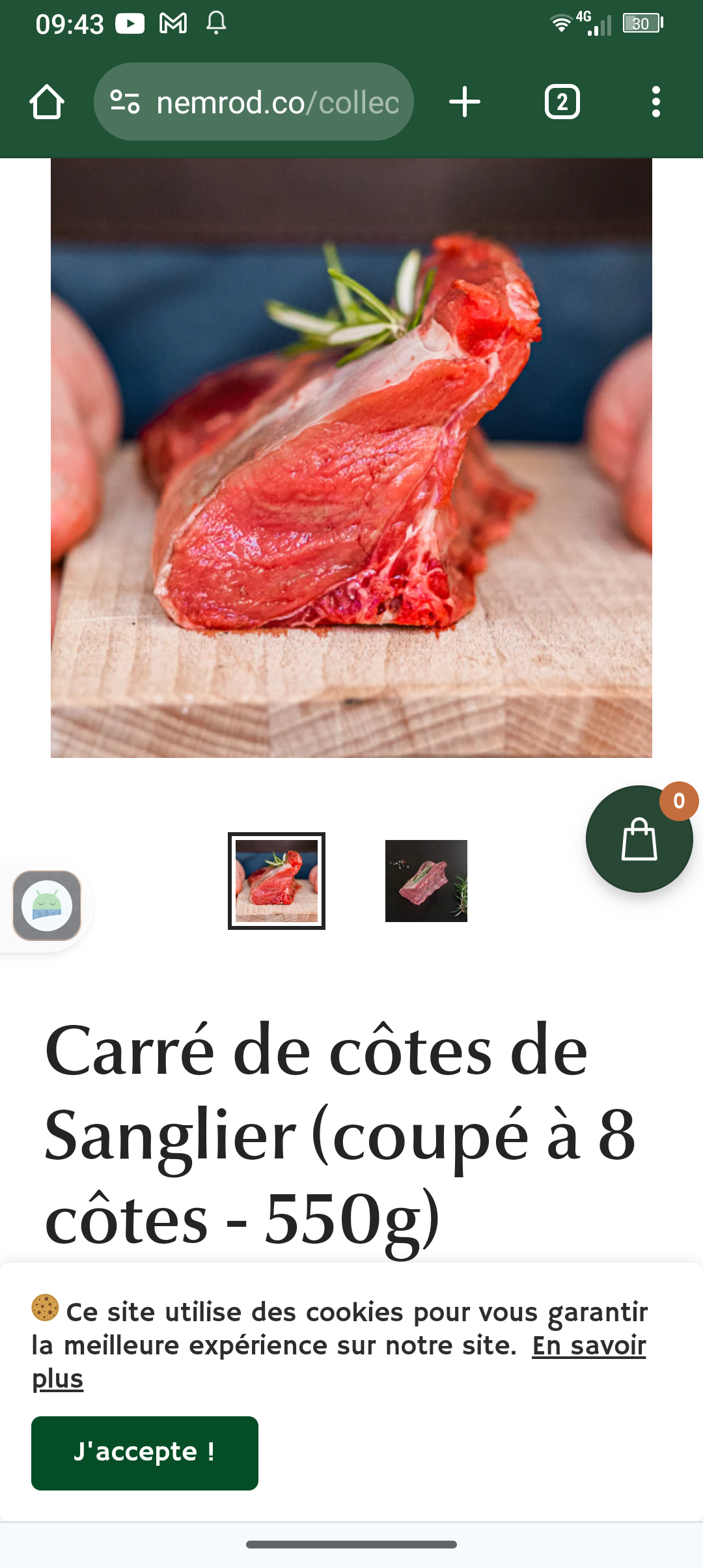Open a new browser tab

tap(465, 102)
